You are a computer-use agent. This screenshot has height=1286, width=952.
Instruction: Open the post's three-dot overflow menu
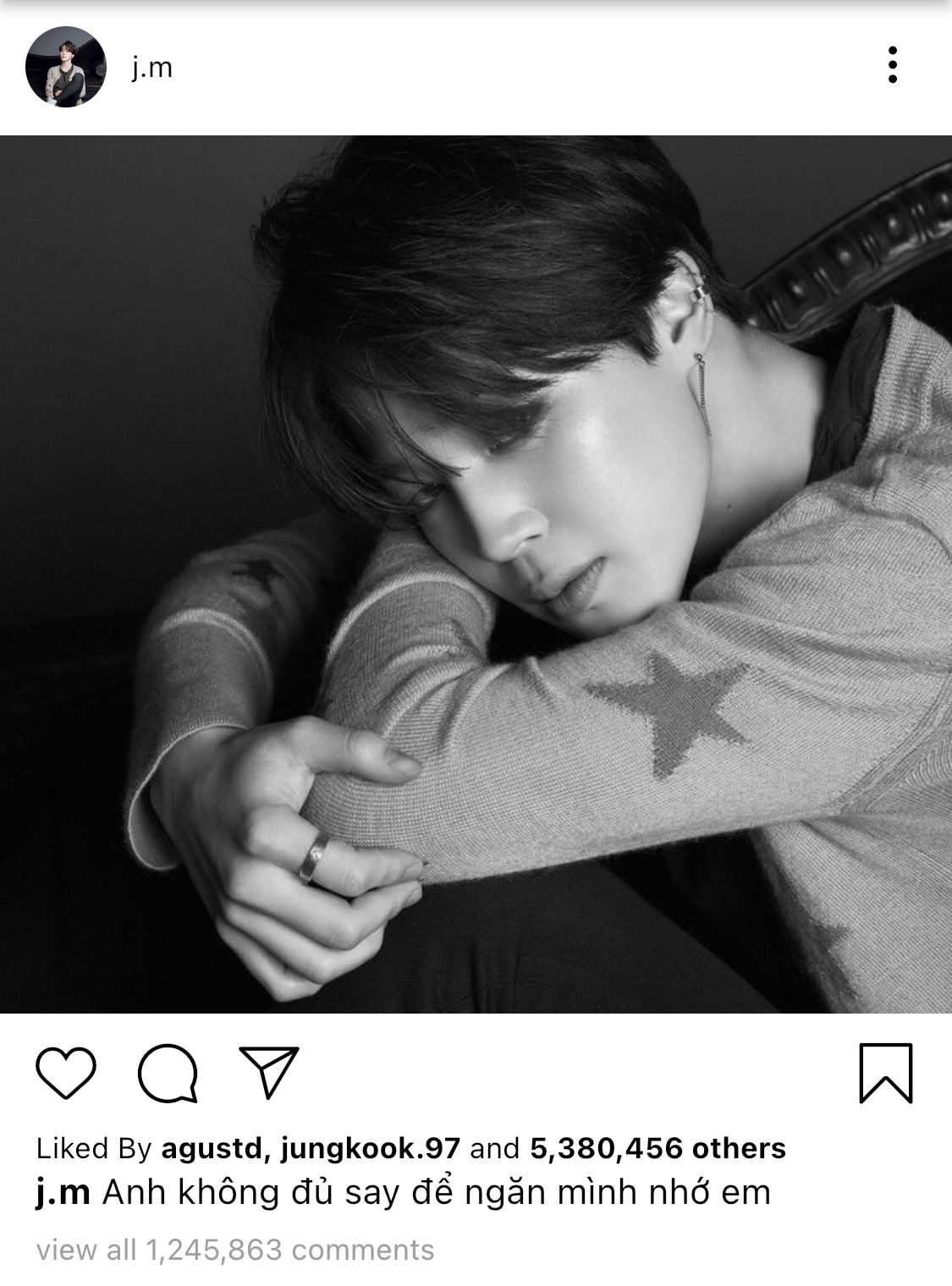click(x=892, y=65)
